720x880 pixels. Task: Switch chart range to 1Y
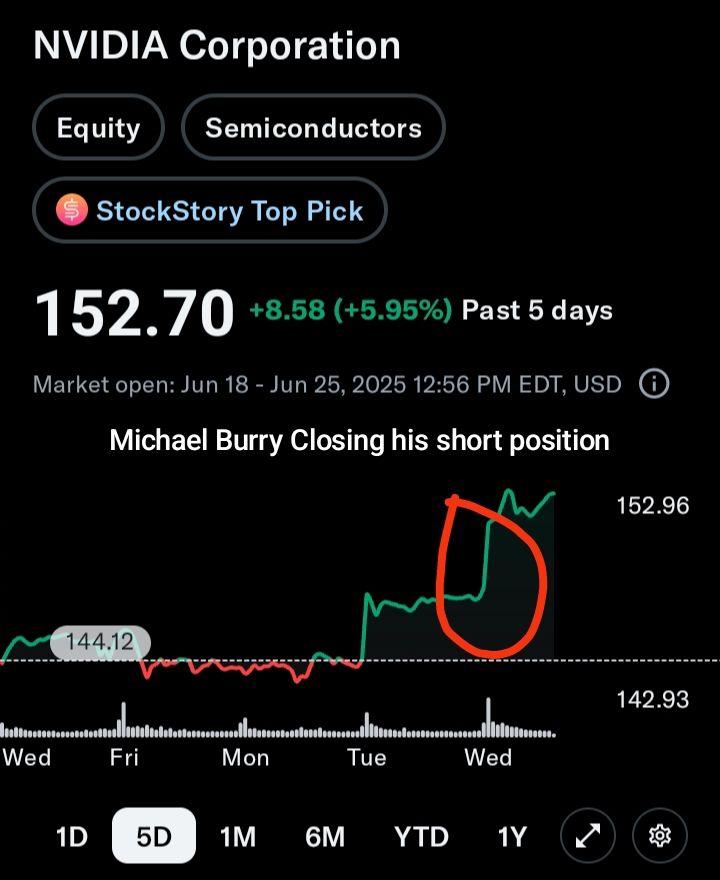[x=511, y=836]
